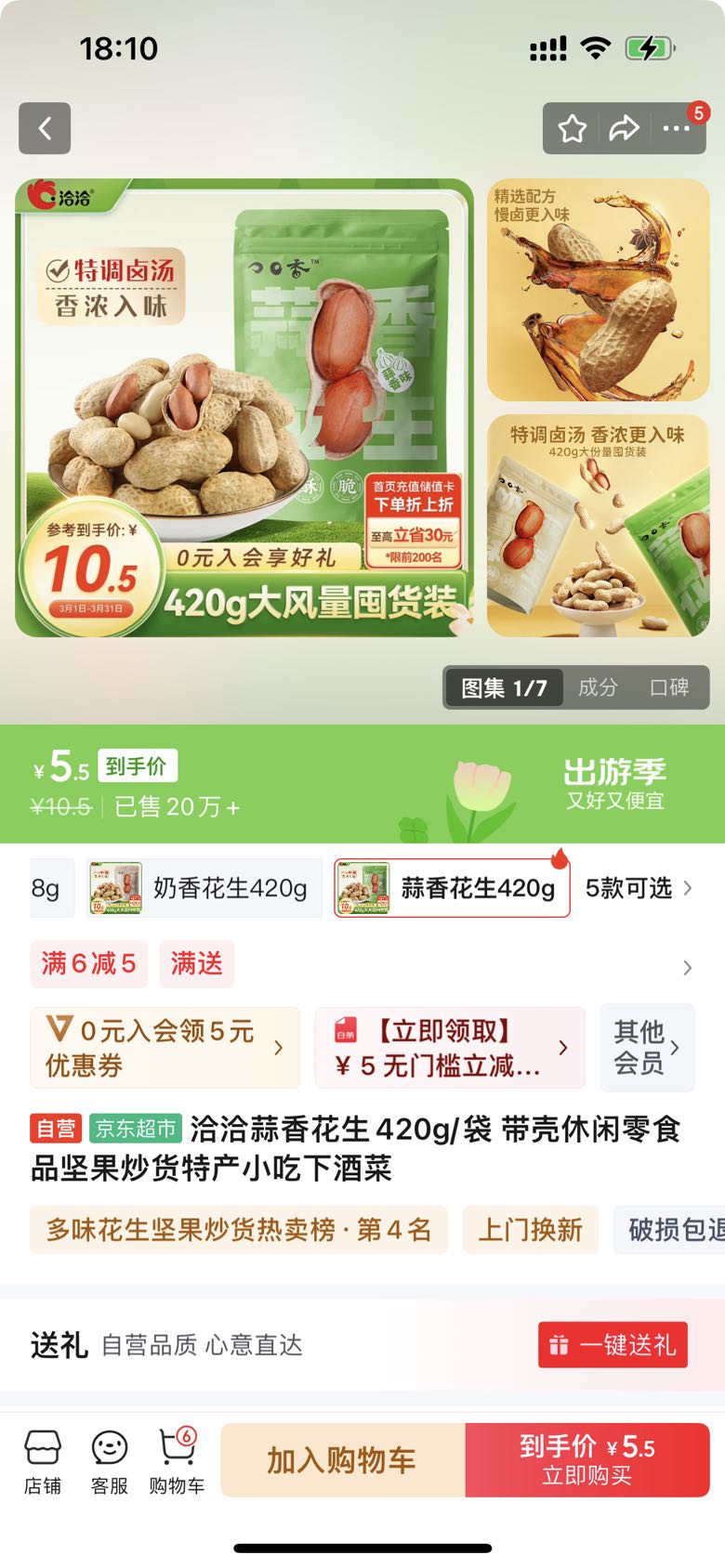The image size is (725, 1568).
Task: Buy now at 到手价 ¥5.5
Action: (587, 1460)
